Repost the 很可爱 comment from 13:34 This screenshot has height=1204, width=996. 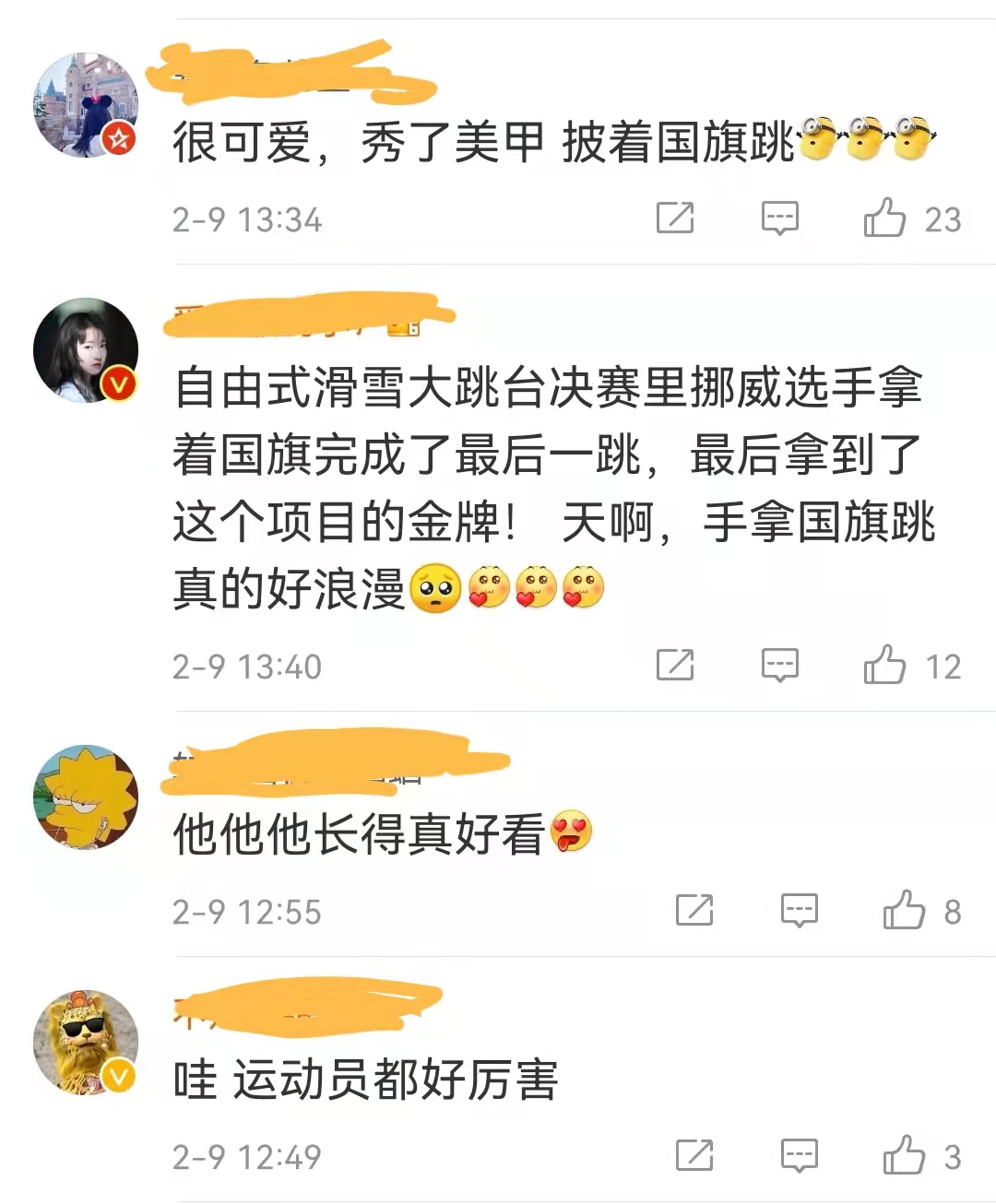pos(675,218)
